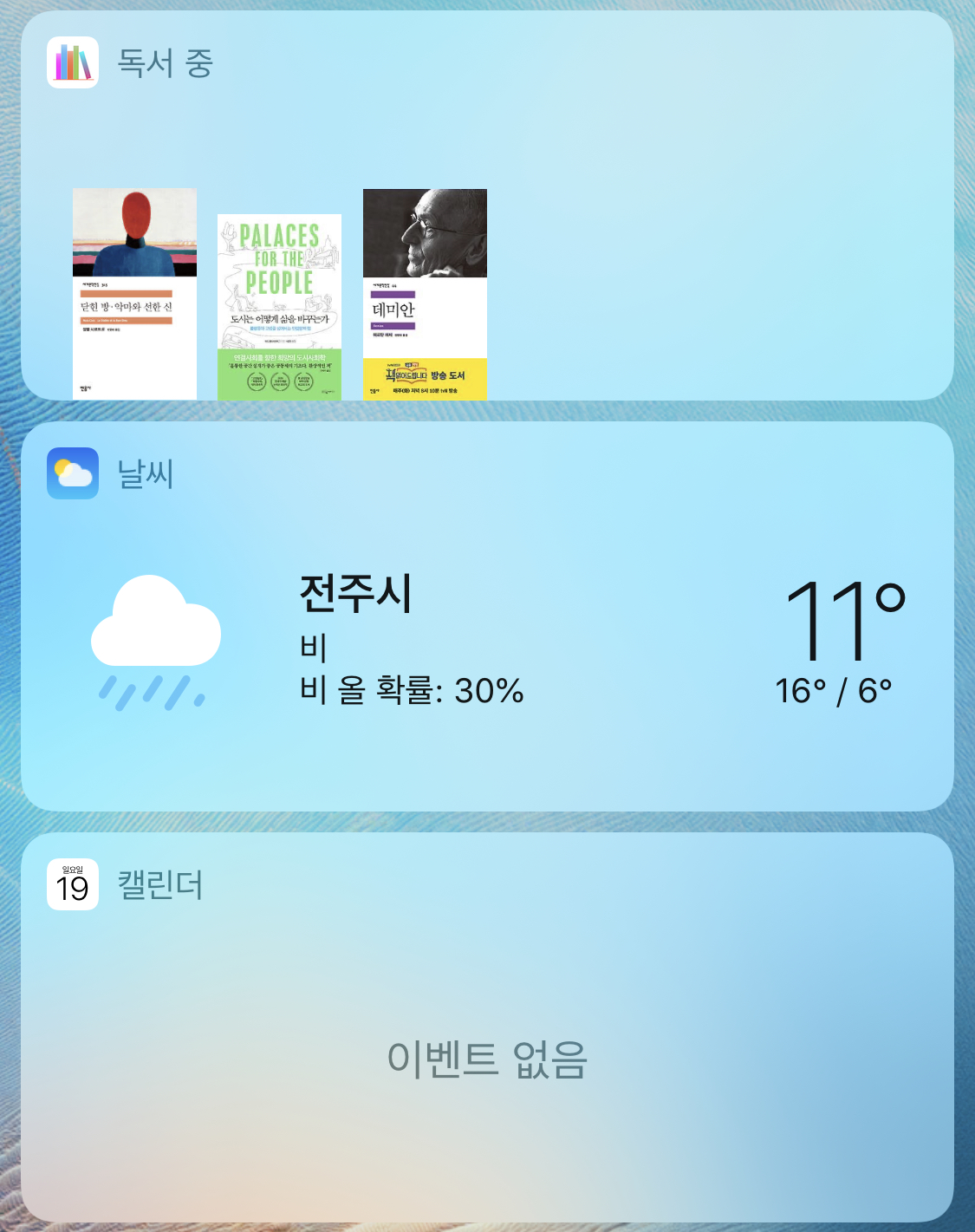Tap the 날씨 Weather app icon
975x1232 pixels.
tap(73, 473)
